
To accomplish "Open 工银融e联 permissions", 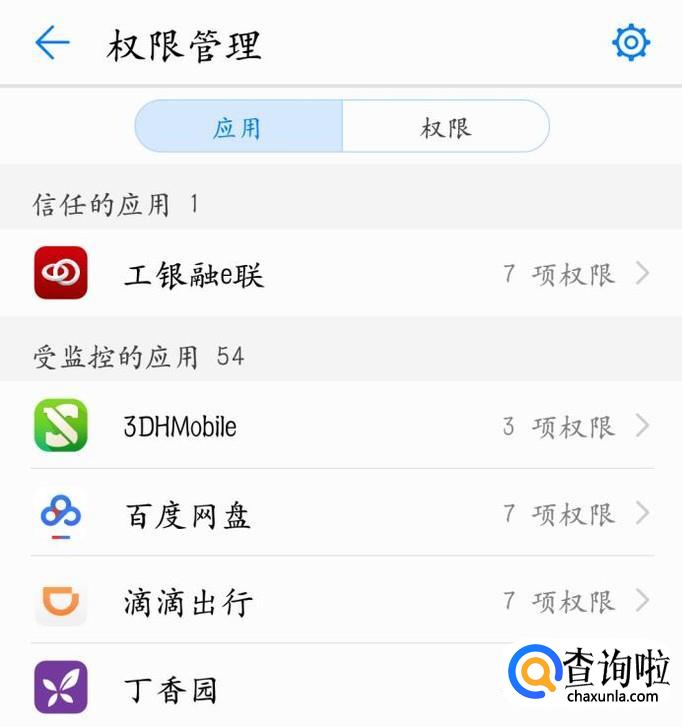I will coord(341,274).
